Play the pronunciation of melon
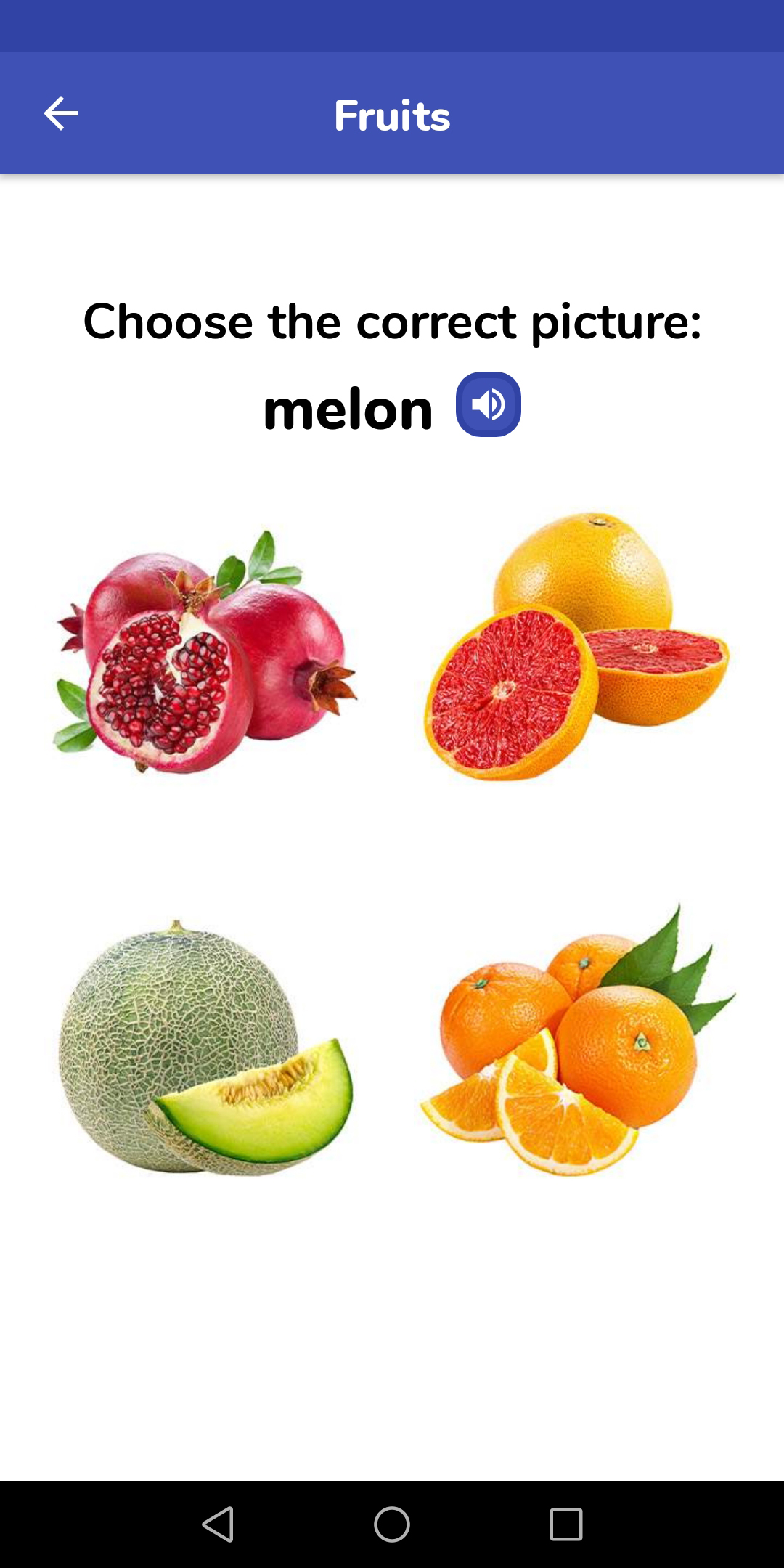Screen dimensions: 784x1568 488,404
